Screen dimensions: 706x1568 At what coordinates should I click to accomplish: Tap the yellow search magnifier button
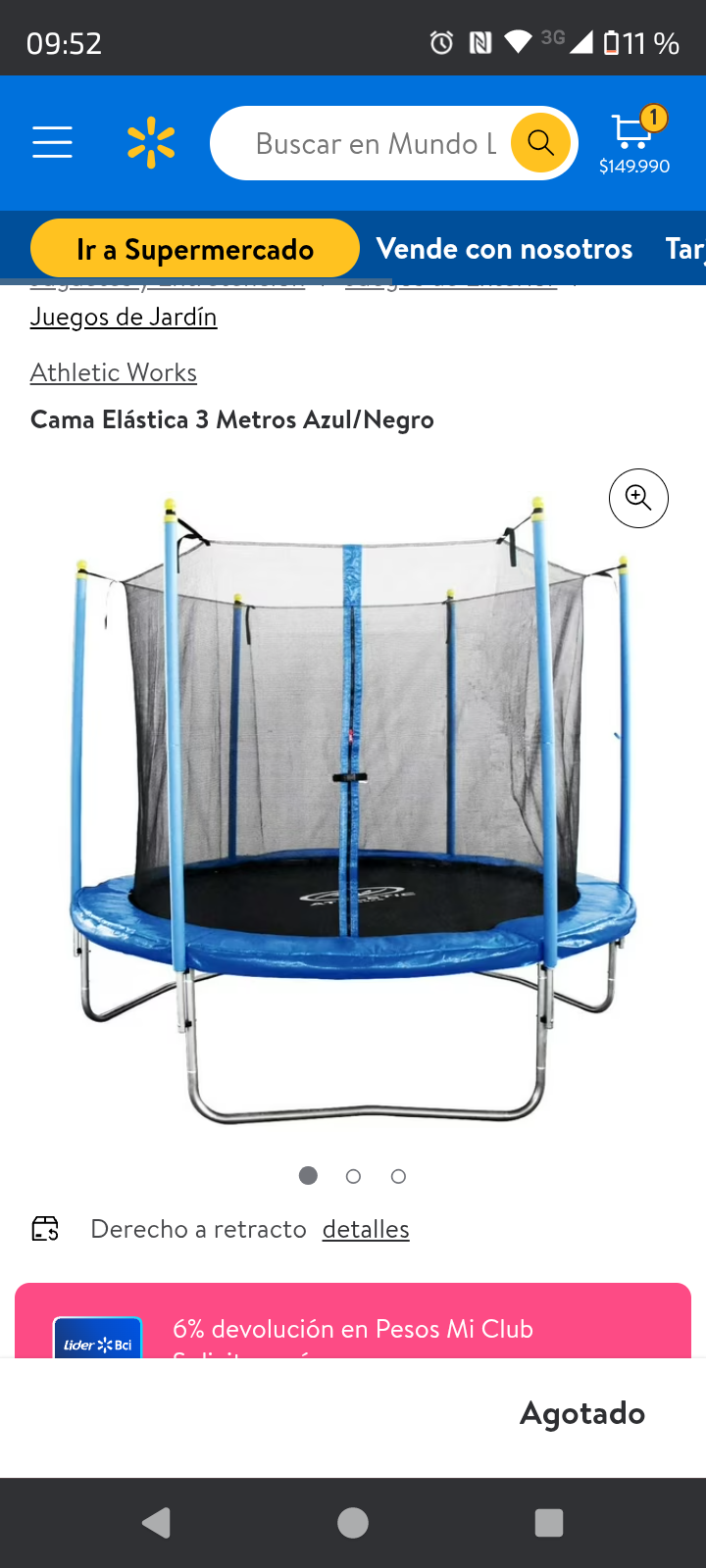tap(540, 143)
